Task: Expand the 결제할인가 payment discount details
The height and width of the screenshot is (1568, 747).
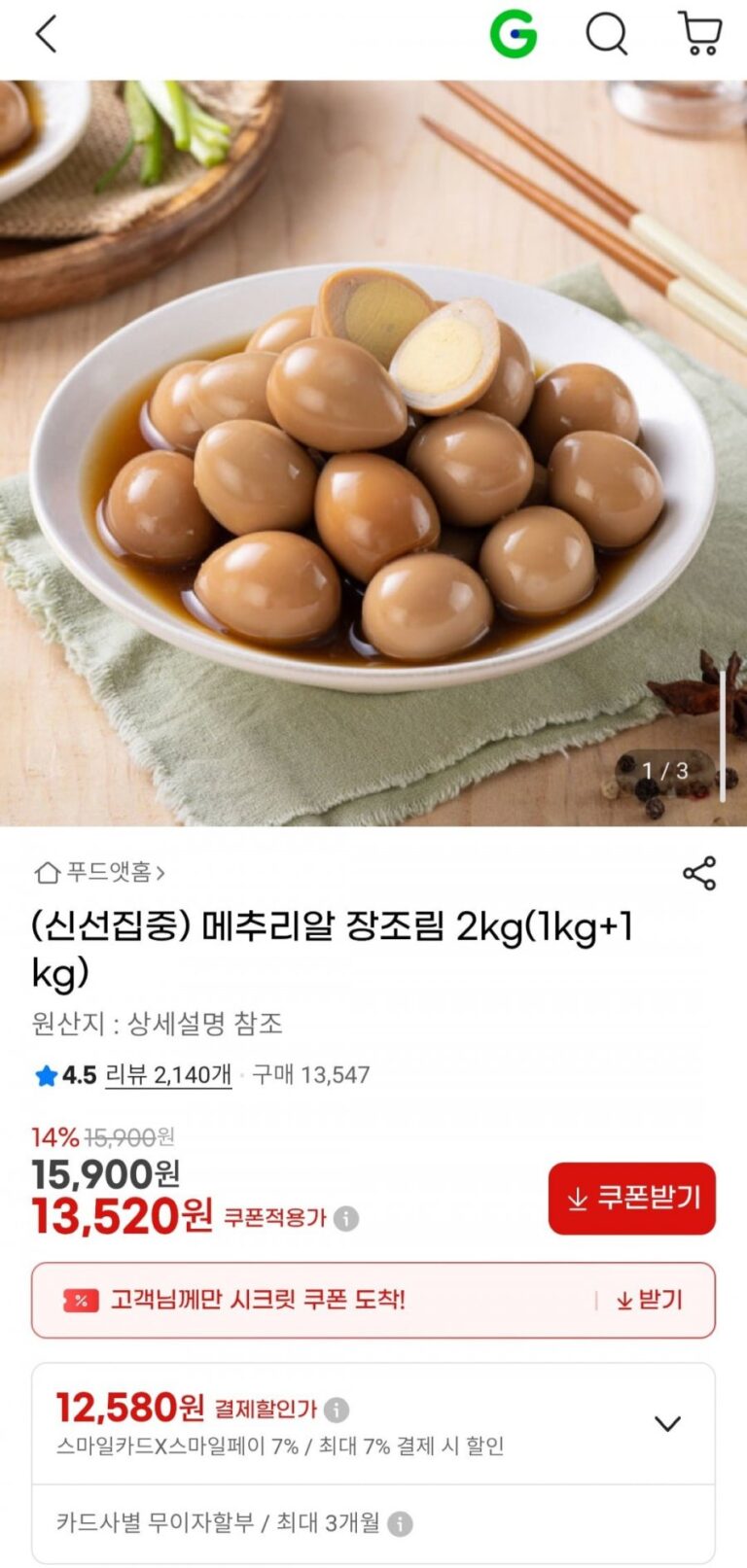Action: (x=667, y=1424)
